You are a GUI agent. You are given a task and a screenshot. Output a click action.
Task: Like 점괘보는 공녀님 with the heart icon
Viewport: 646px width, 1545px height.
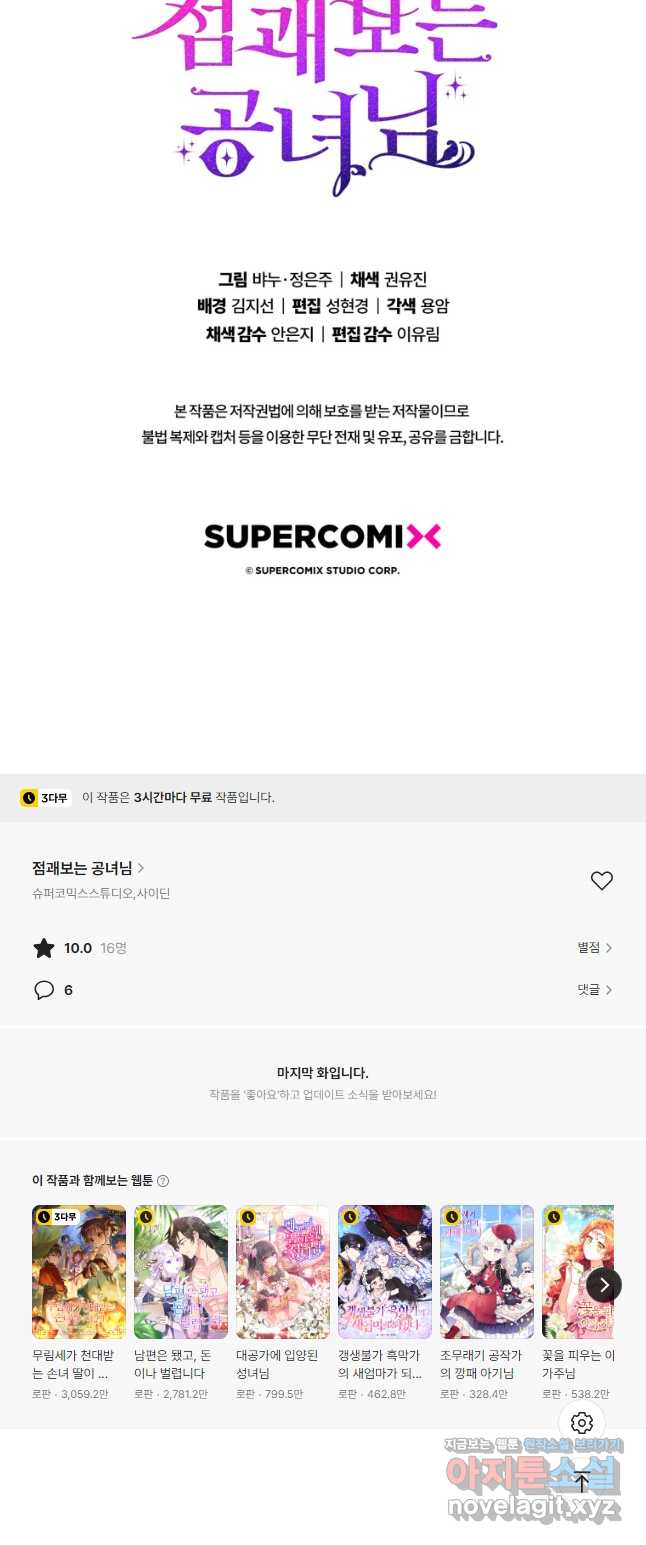point(601,880)
